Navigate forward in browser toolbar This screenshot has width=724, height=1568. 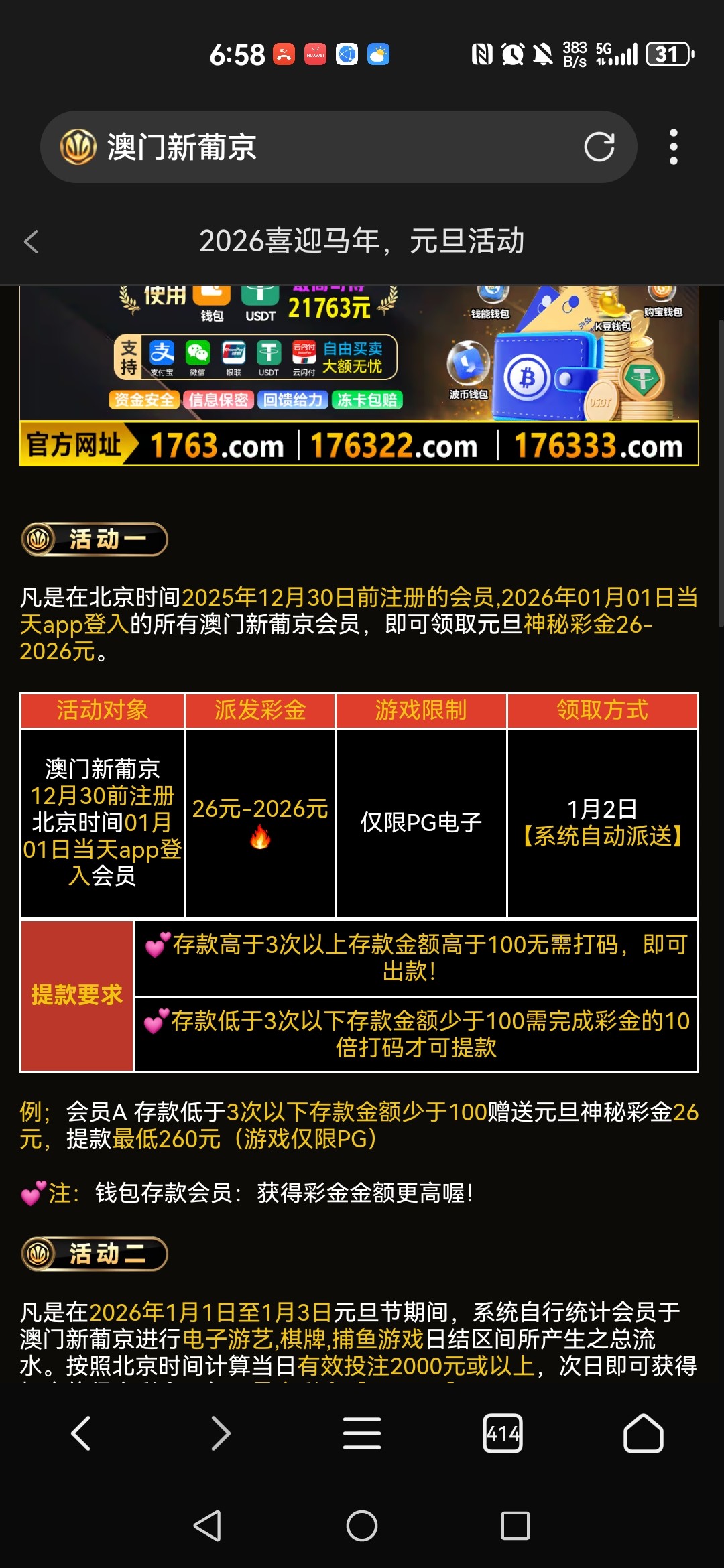[x=221, y=1433]
